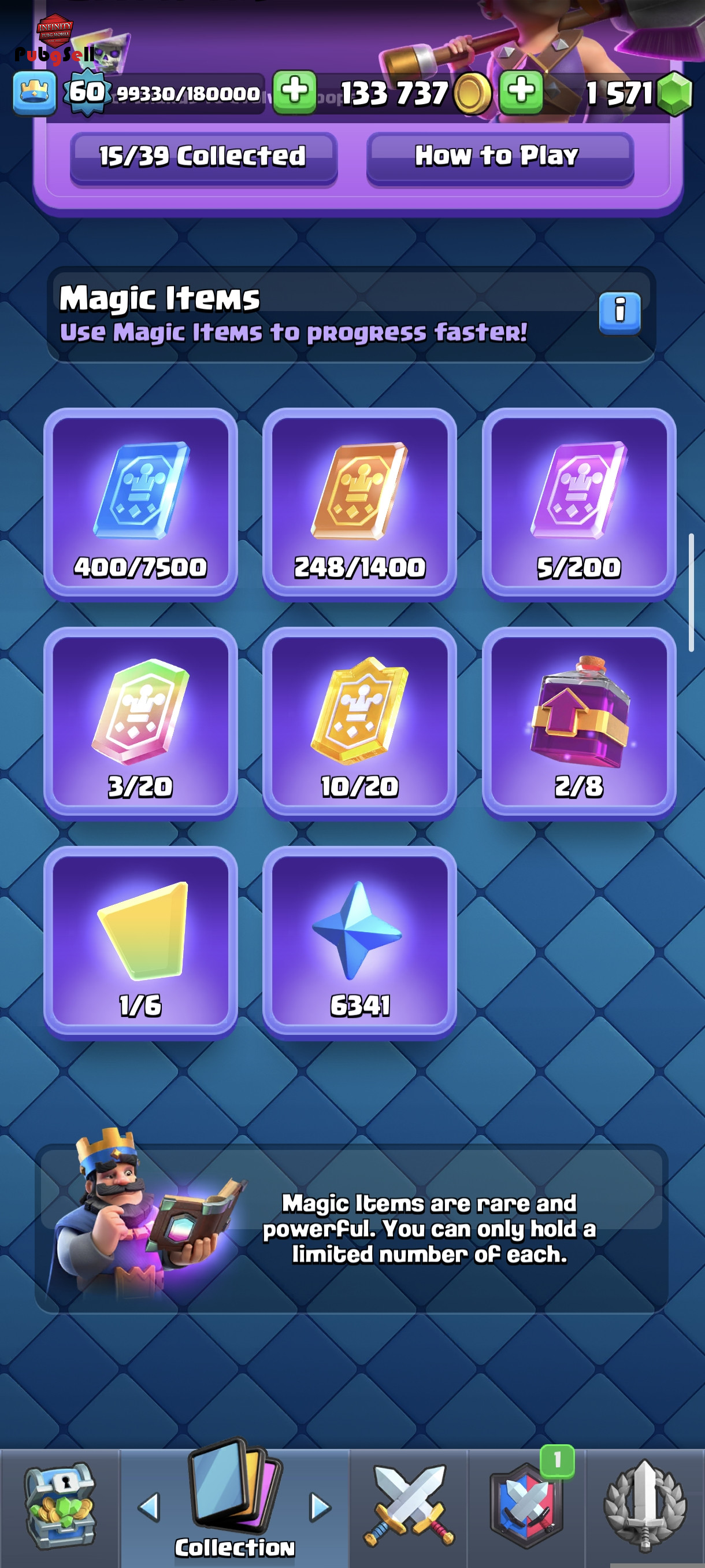Switch to the Battle crossed swords tab

(409, 1506)
